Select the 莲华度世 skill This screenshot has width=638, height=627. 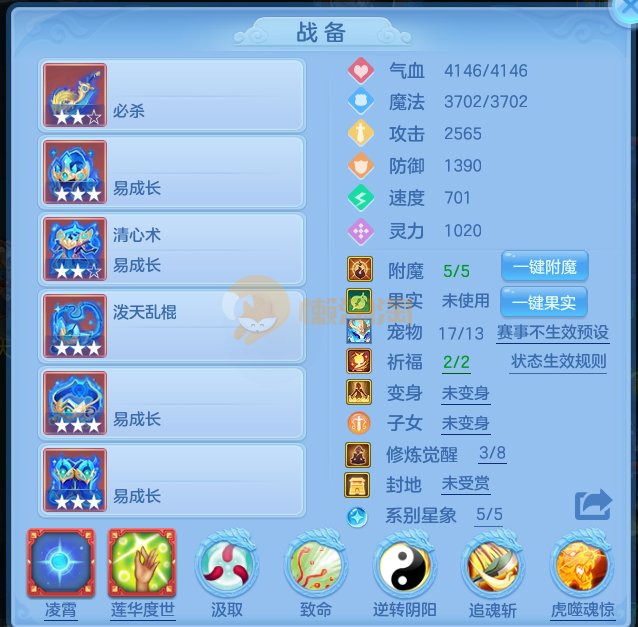tap(141, 564)
